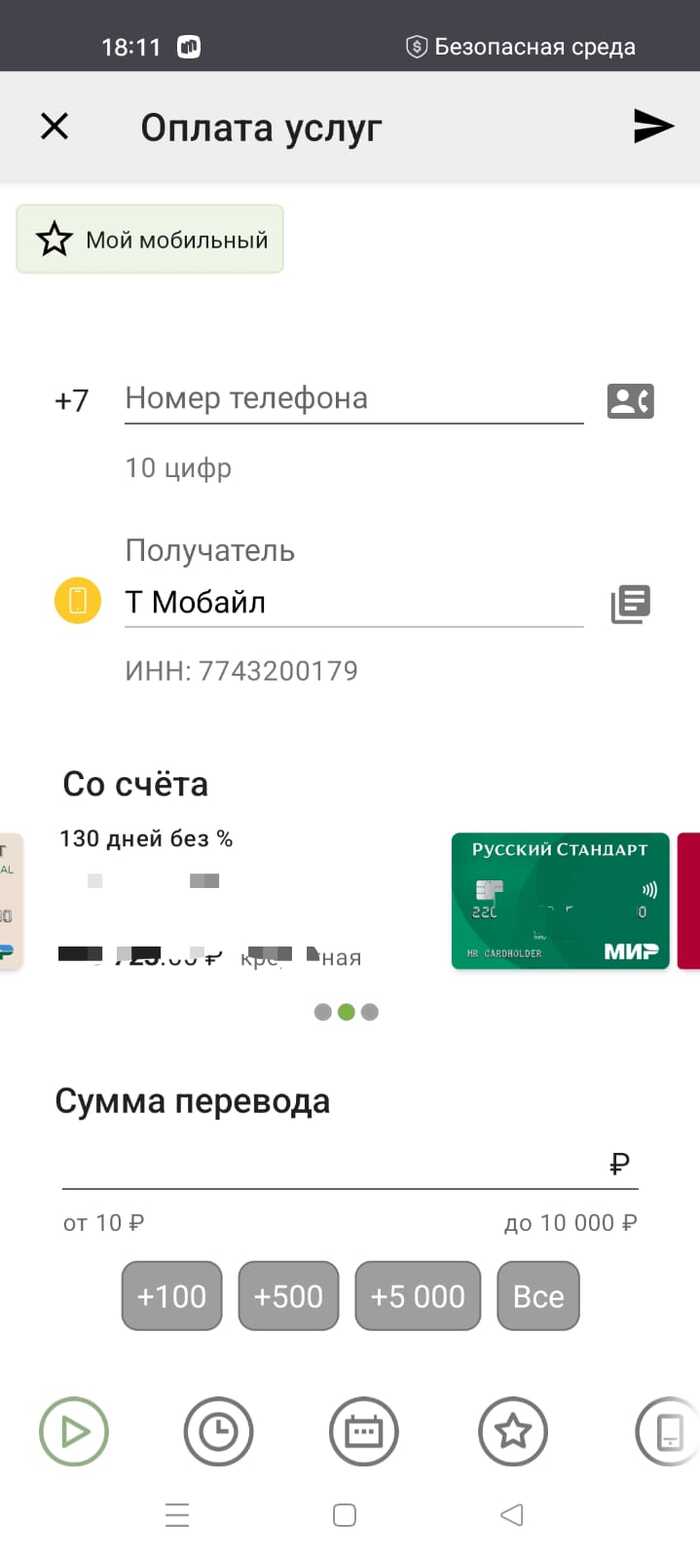Add 5 000 rubles to the amount
The image size is (700, 1558).
click(x=418, y=1296)
